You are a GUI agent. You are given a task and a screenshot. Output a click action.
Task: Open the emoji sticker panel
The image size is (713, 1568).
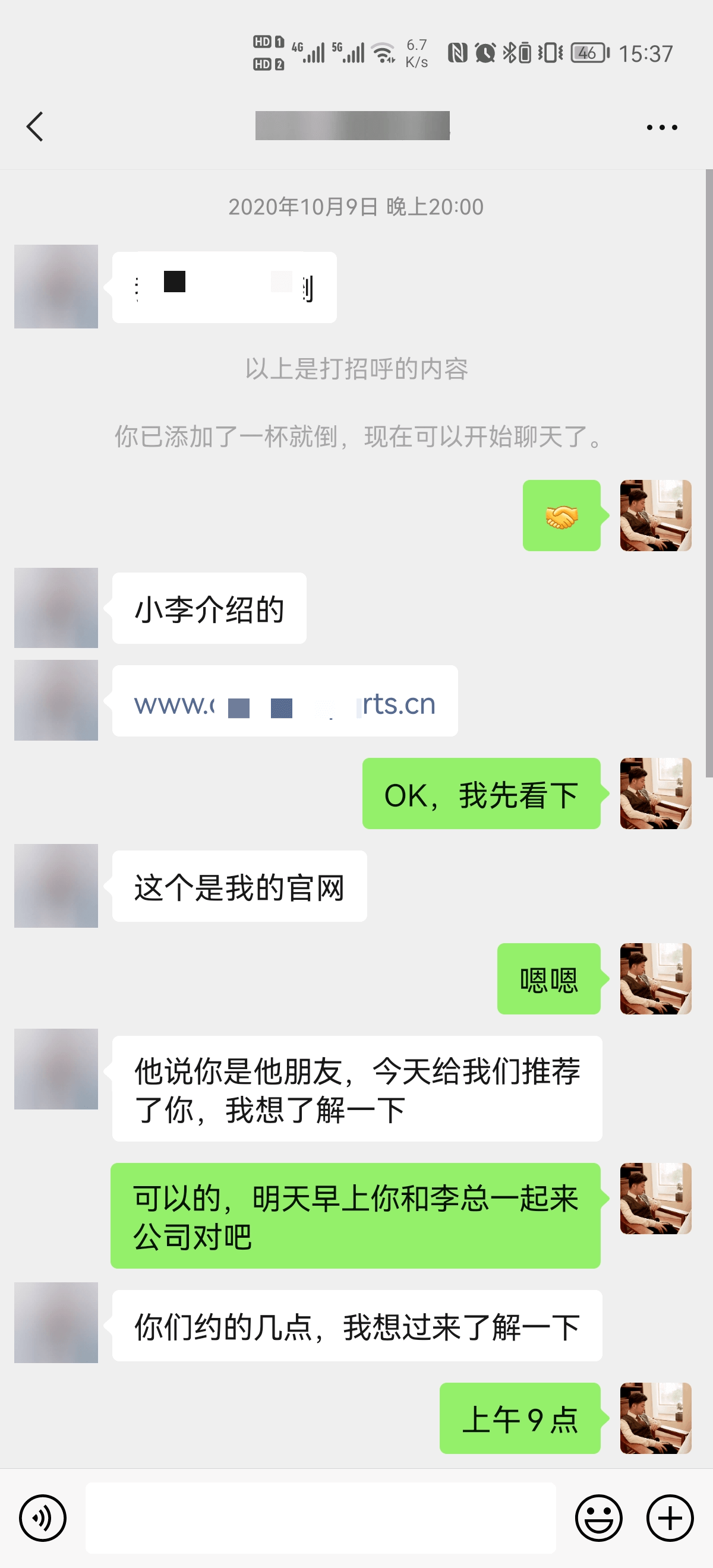(598, 1518)
